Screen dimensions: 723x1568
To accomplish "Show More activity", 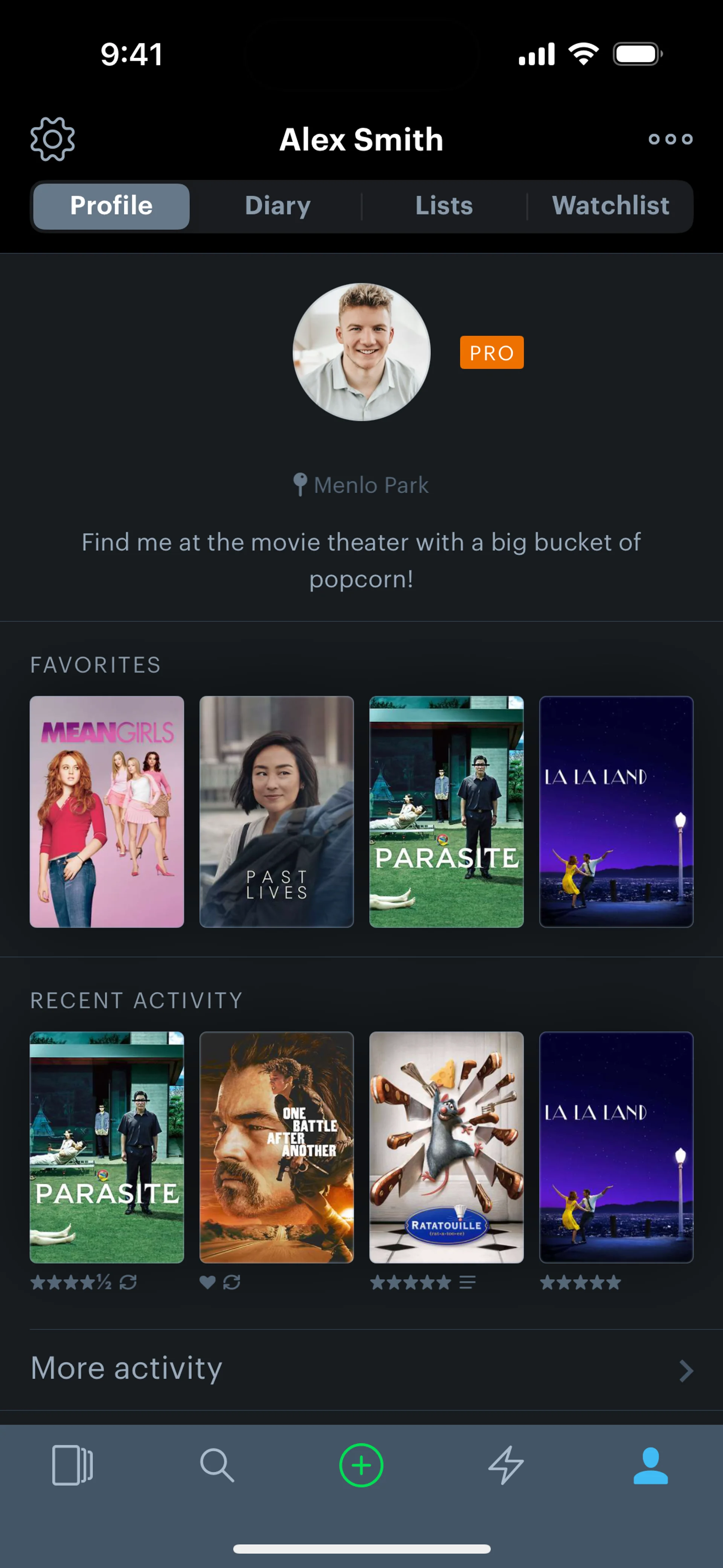I will tap(361, 1369).
